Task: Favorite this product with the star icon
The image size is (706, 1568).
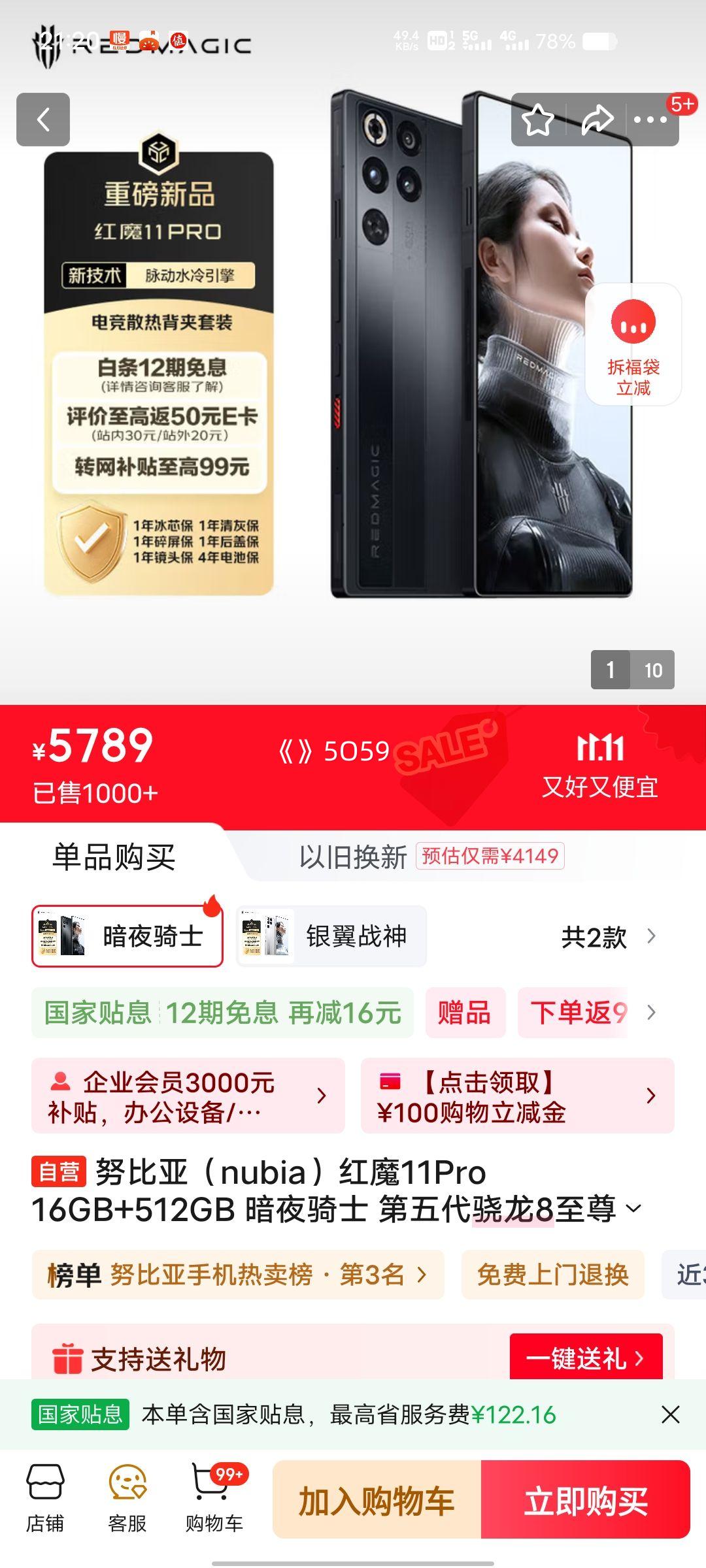Action: click(537, 120)
